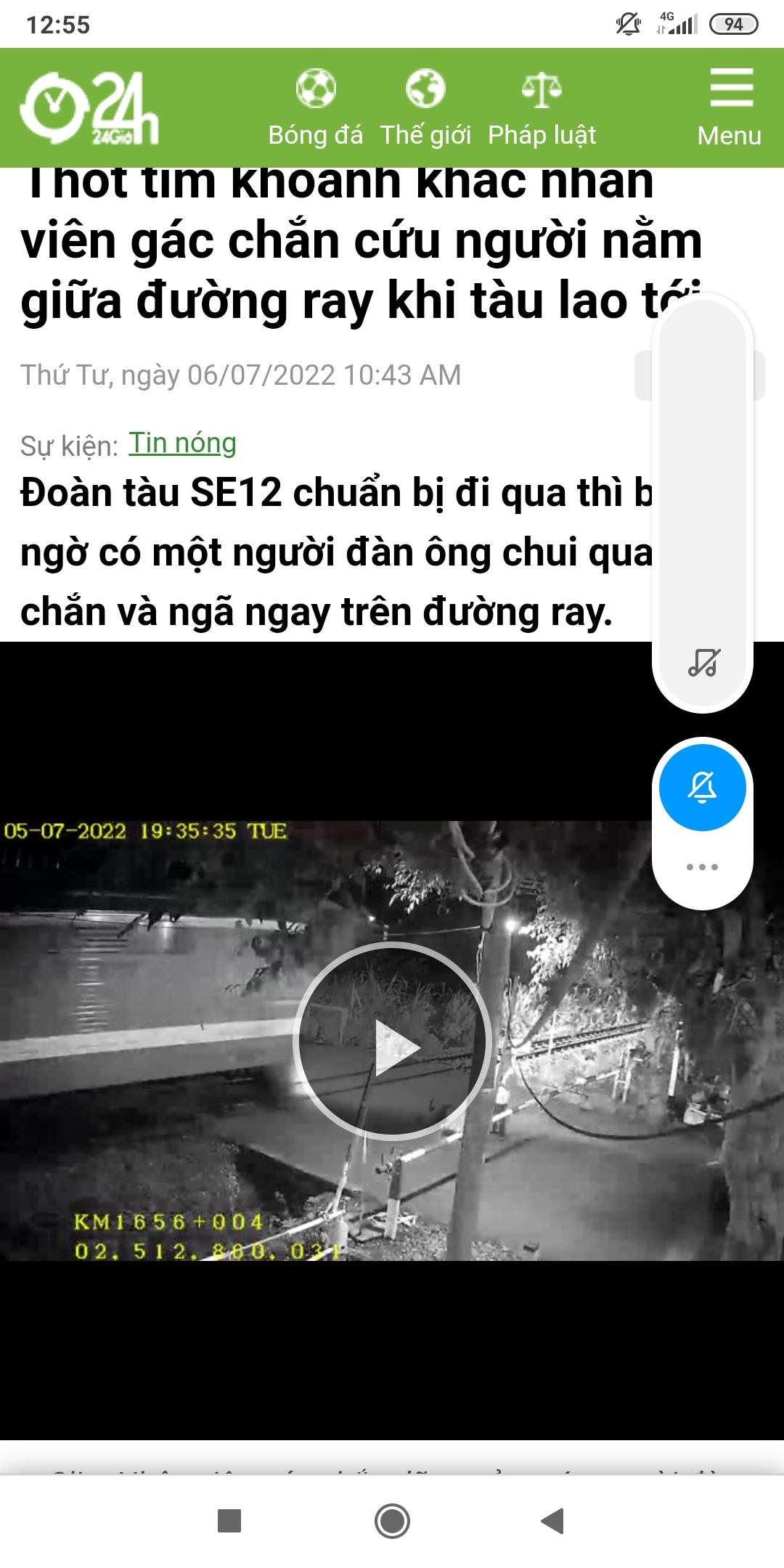The height and width of the screenshot is (1568, 784).
Task: Tap the system back button
Action: [x=553, y=1521]
